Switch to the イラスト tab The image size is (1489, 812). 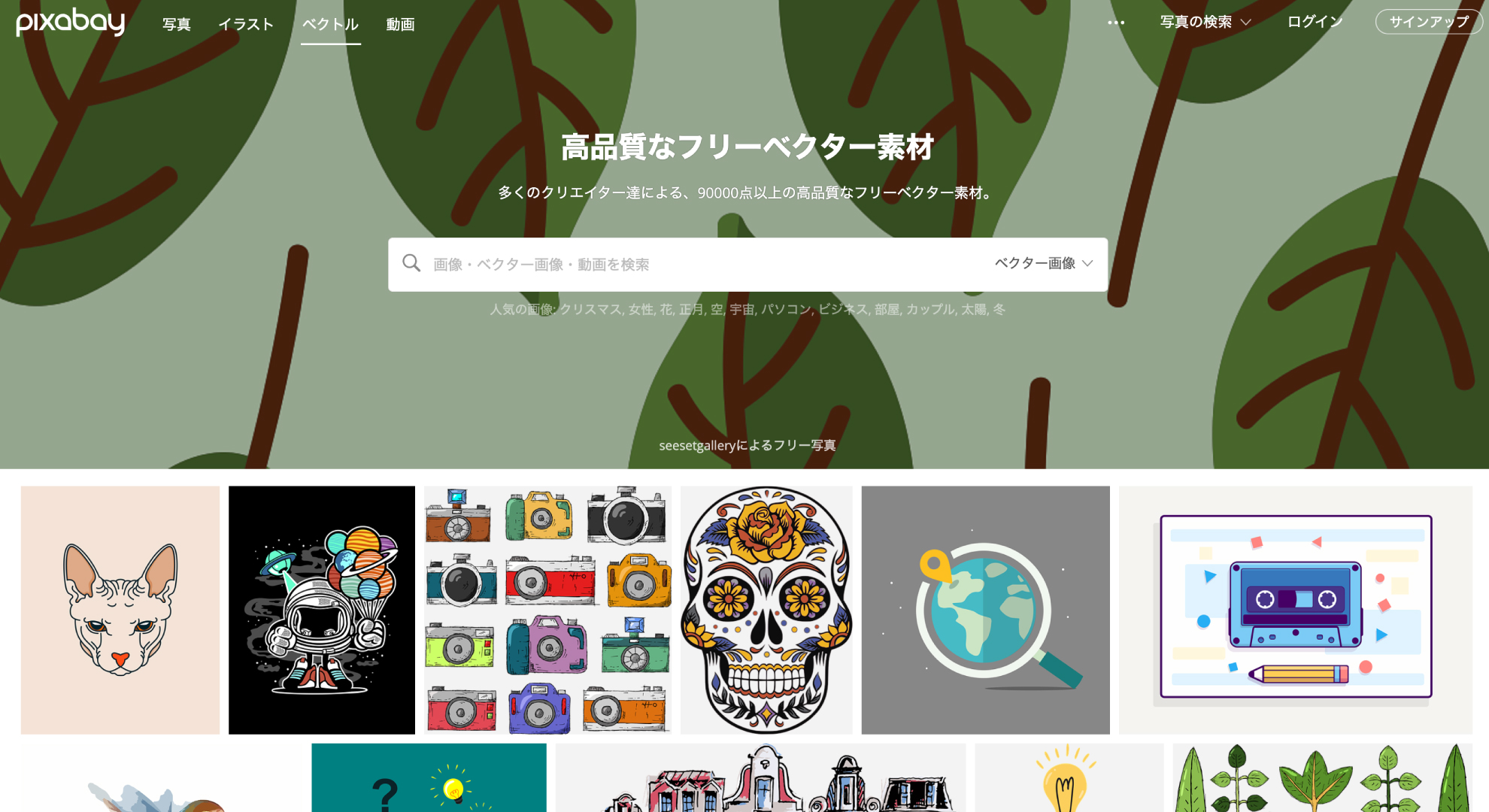(246, 24)
